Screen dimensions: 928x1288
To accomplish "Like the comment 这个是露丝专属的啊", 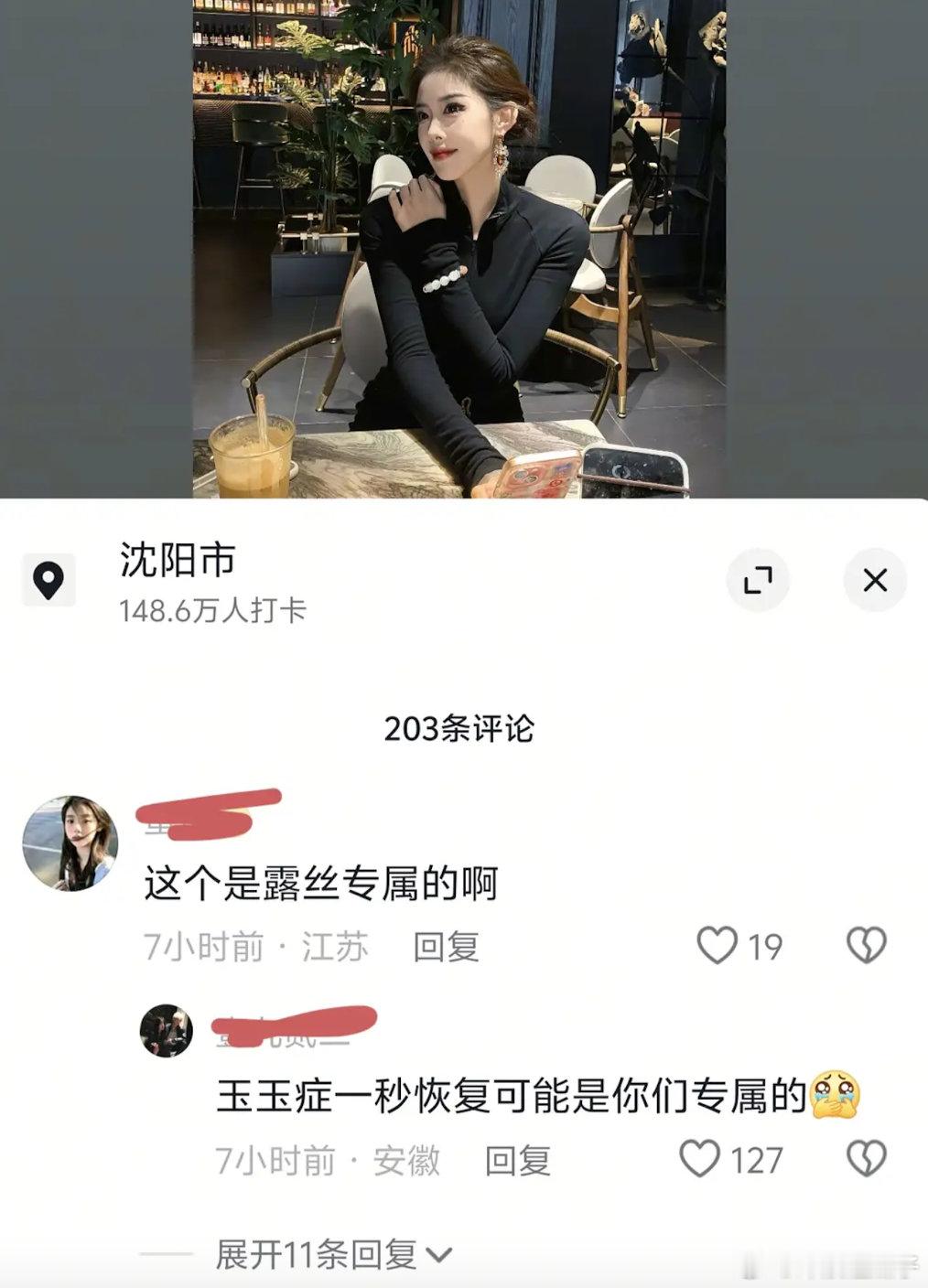I will (718, 945).
